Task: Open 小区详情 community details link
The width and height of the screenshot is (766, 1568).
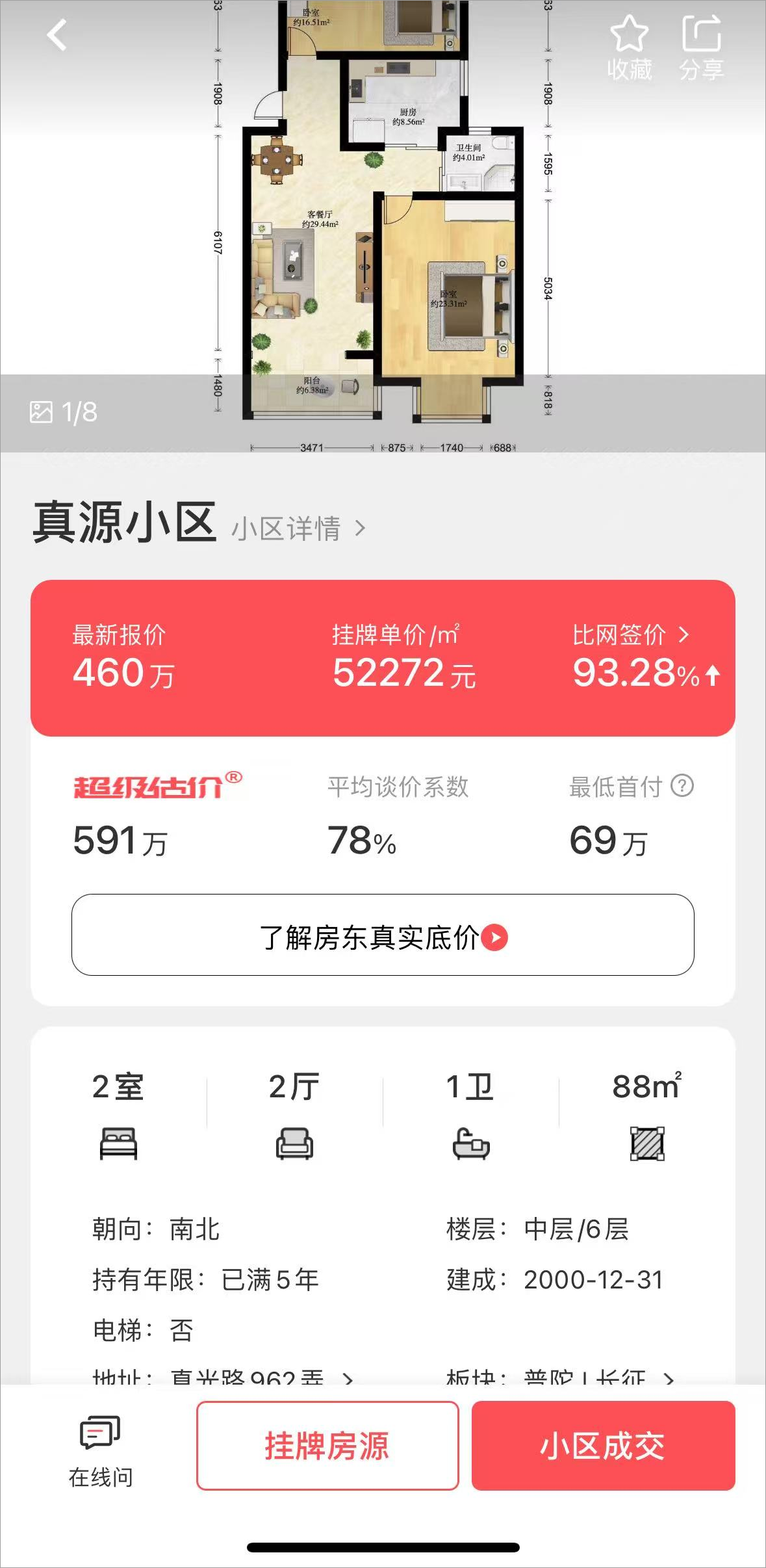Action: click(298, 529)
